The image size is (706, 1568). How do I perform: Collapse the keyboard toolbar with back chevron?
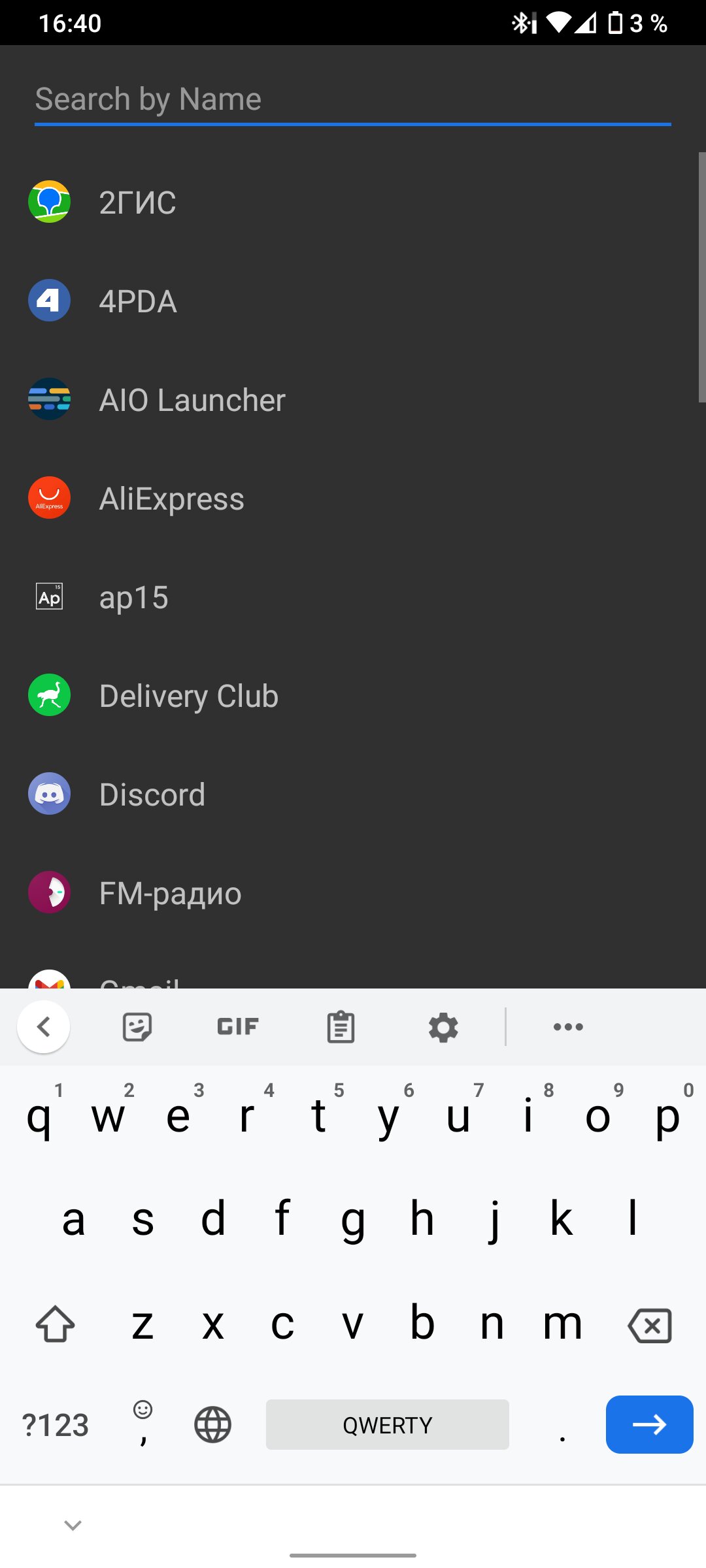point(44,1027)
